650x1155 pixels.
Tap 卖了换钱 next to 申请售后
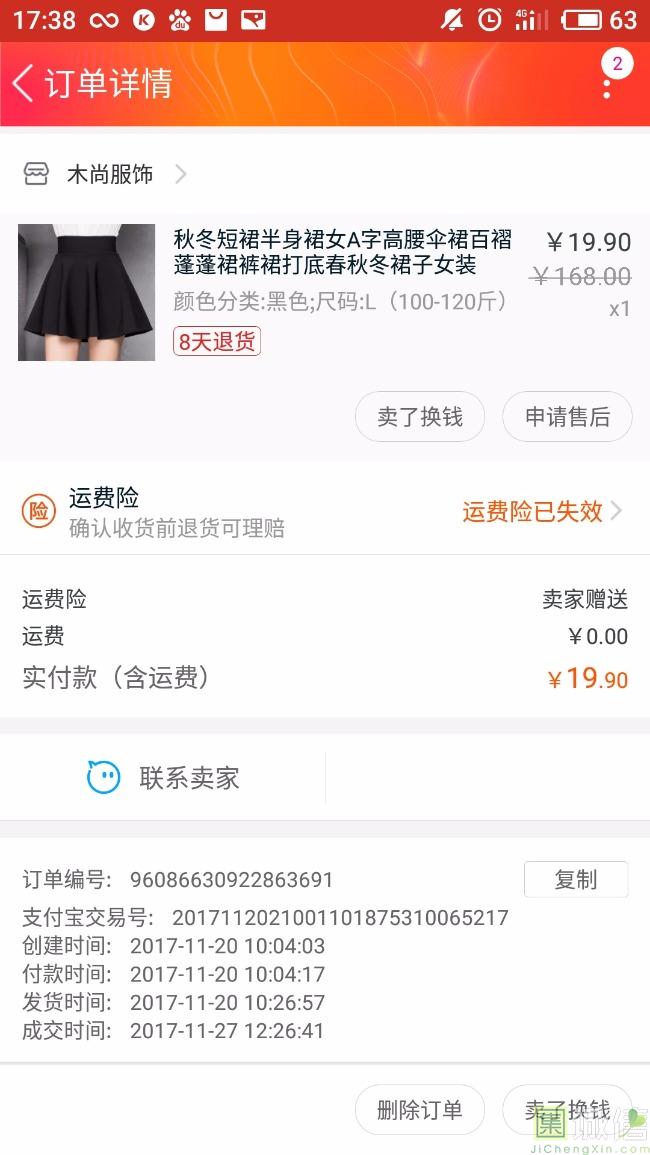click(x=420, y=417)
